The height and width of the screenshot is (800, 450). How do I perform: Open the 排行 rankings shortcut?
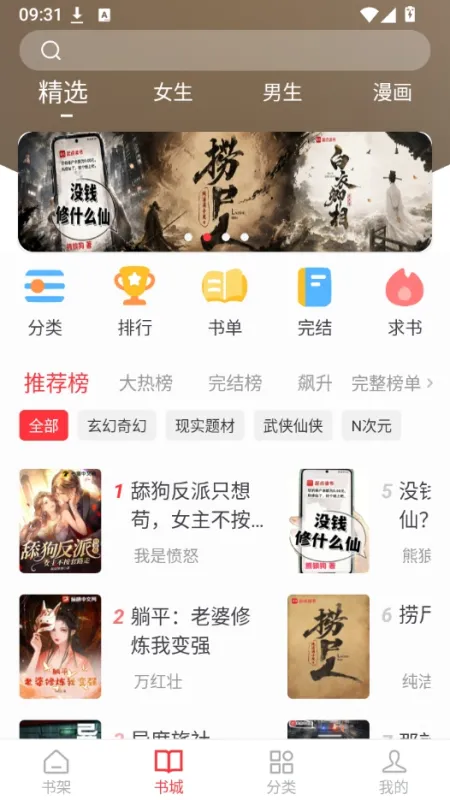point(135,302)
